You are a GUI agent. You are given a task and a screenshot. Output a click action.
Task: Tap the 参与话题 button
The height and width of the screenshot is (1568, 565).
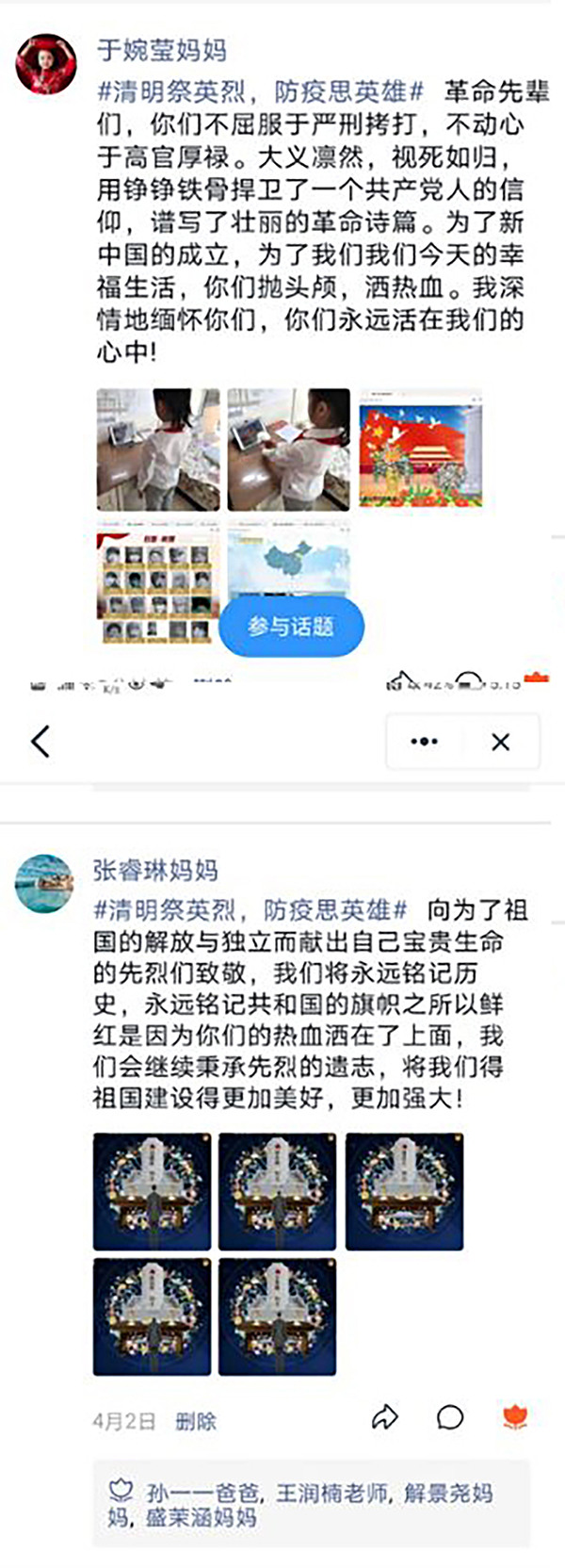pos(291,627)
